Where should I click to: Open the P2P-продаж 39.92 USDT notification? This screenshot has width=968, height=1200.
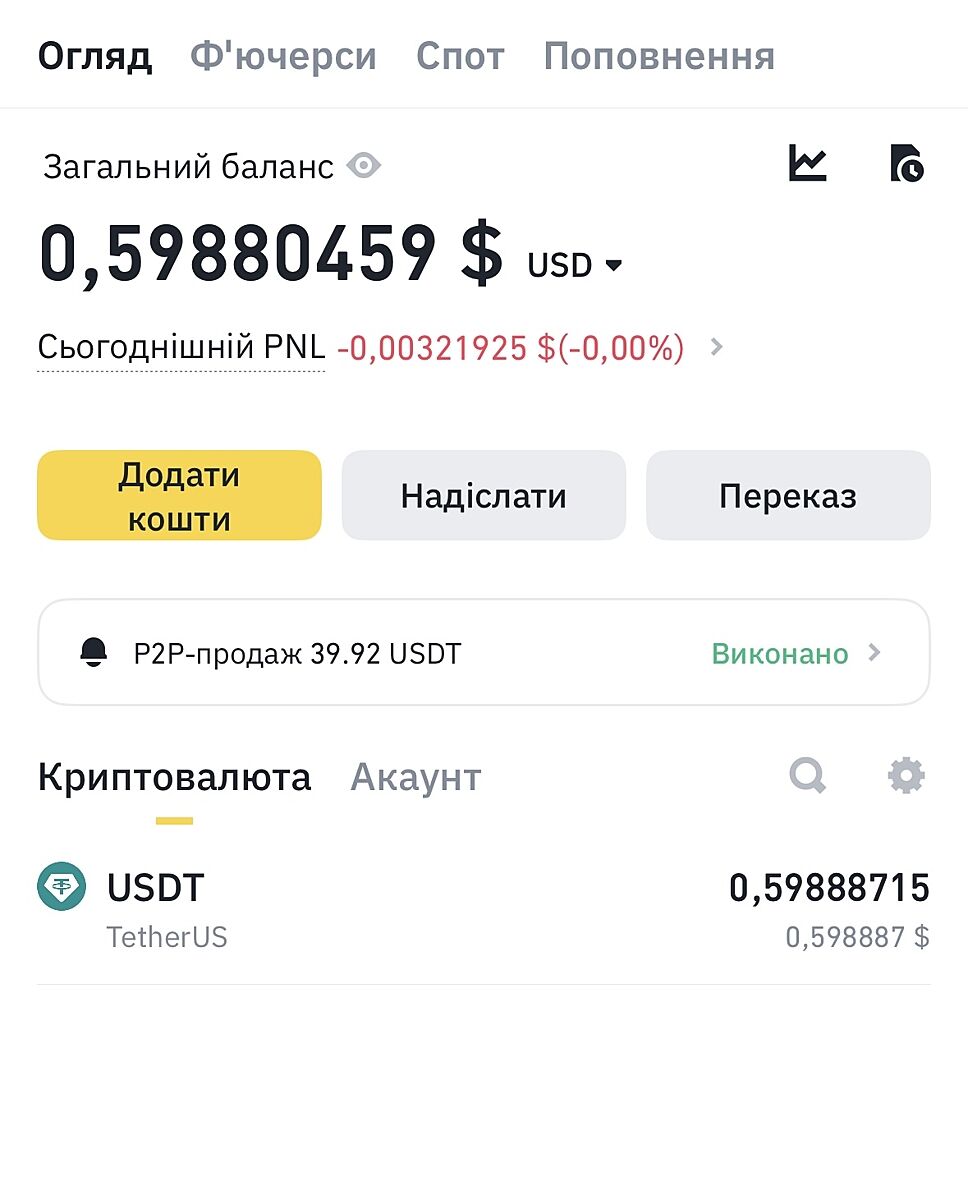[484, 653]
